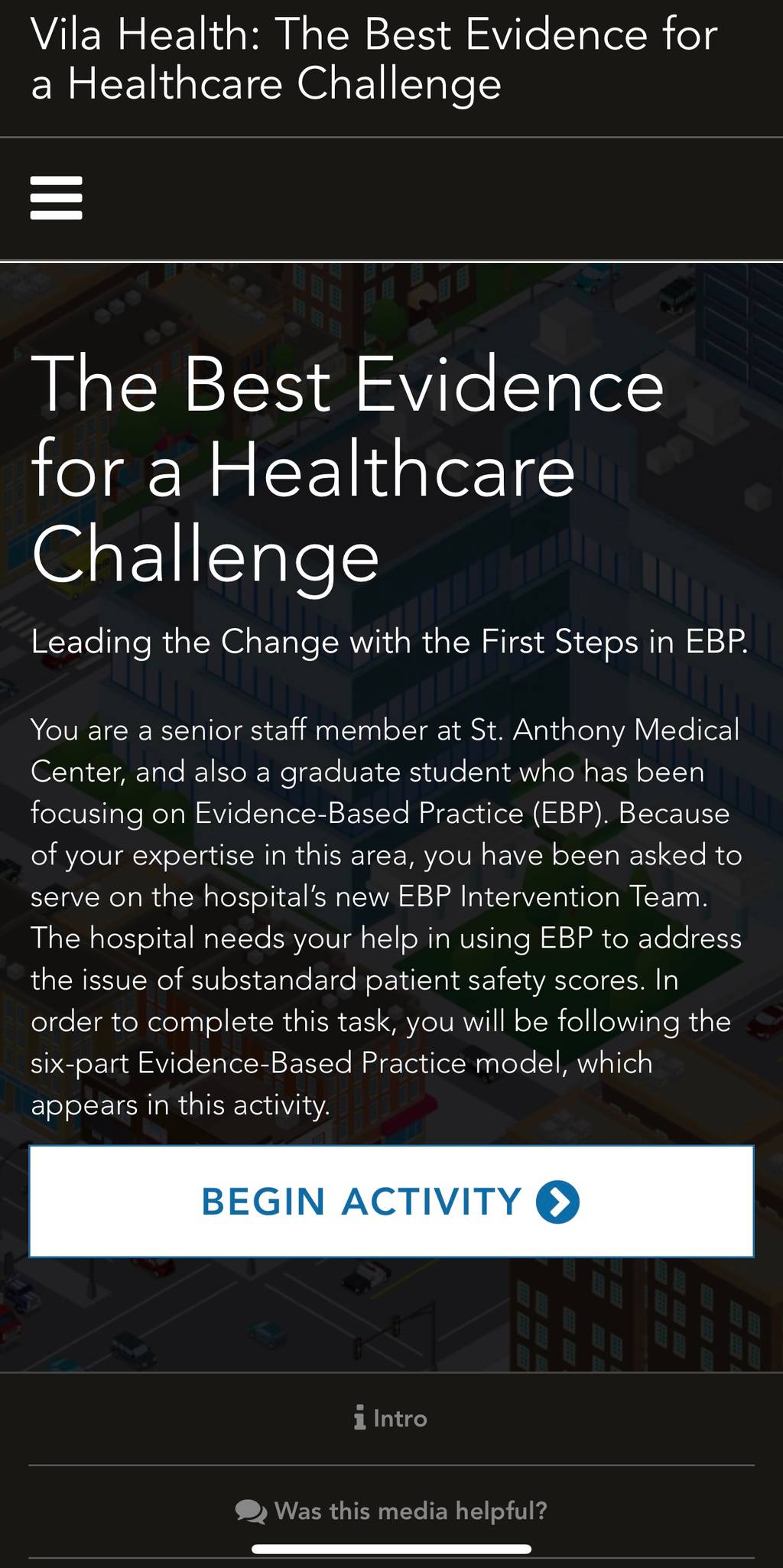Open the Intro info link

pyautogui.click(x=391, y=1419)
